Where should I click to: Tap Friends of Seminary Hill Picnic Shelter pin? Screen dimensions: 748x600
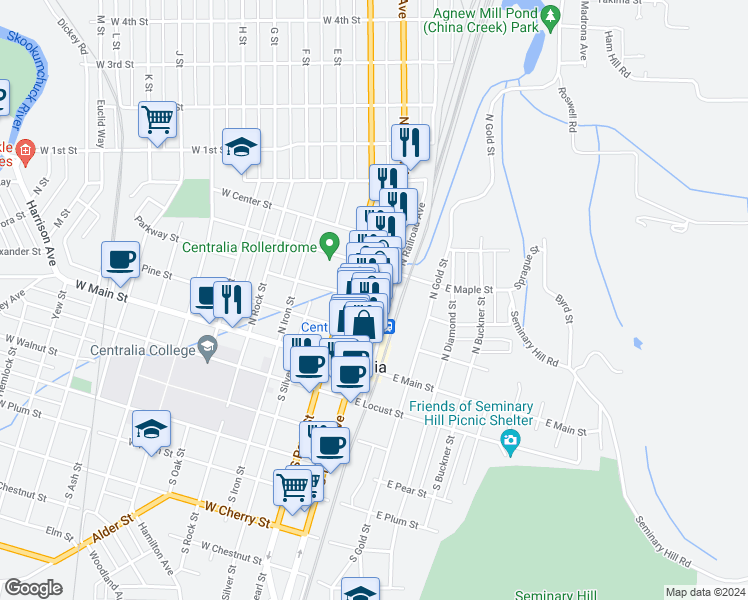[510, 441]
